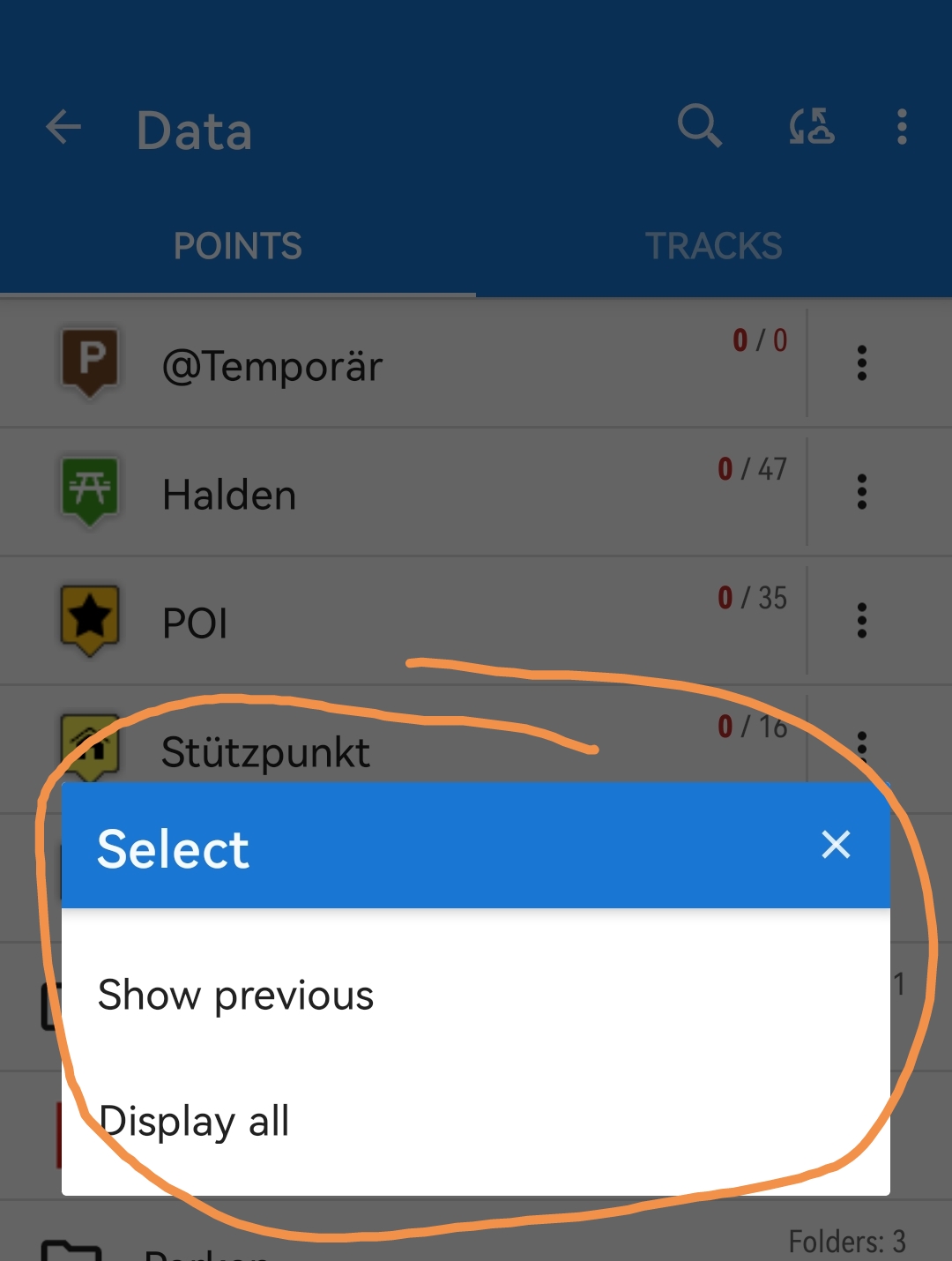The height and width of the screenshot is (1261, 952).
Task: Open options menu for Halden
Action: click(x=862, y=492)
